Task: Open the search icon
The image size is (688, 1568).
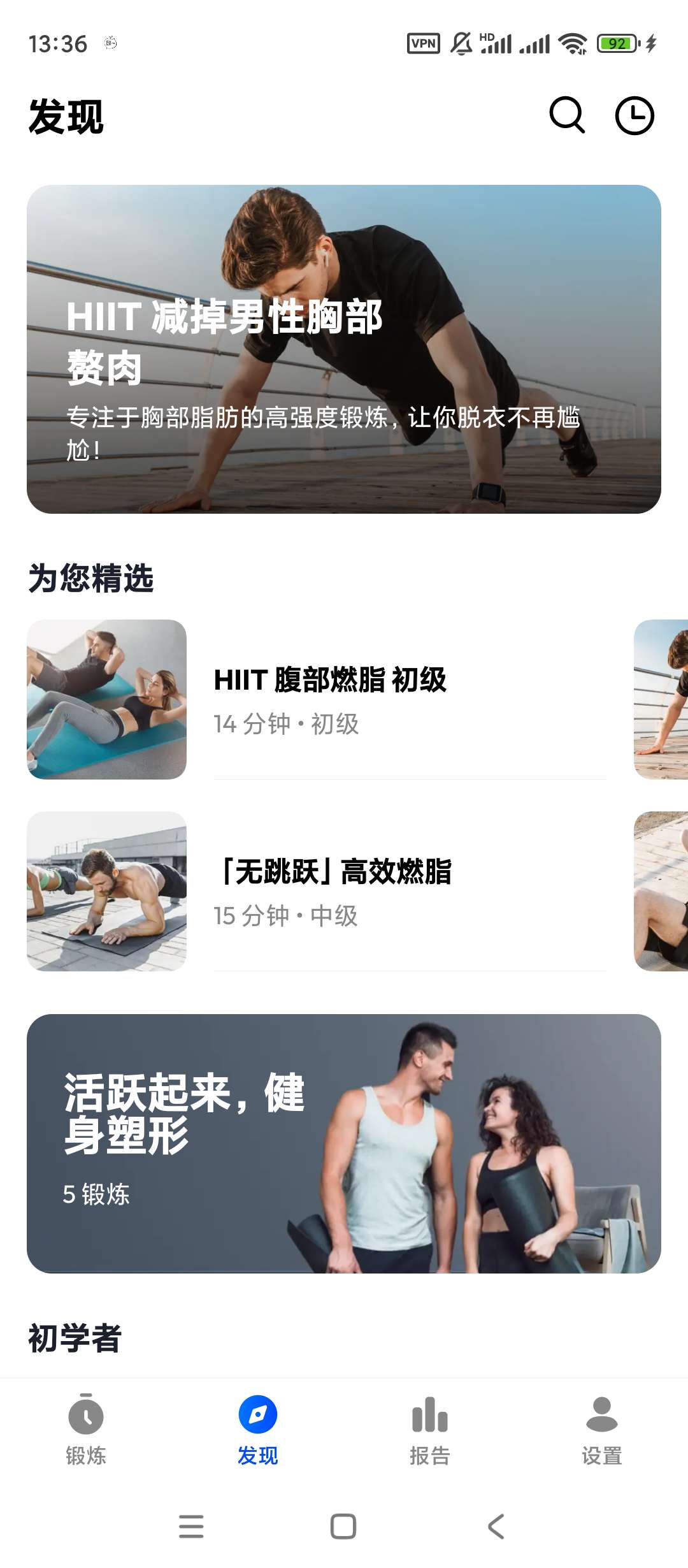Action: [567, 115]
